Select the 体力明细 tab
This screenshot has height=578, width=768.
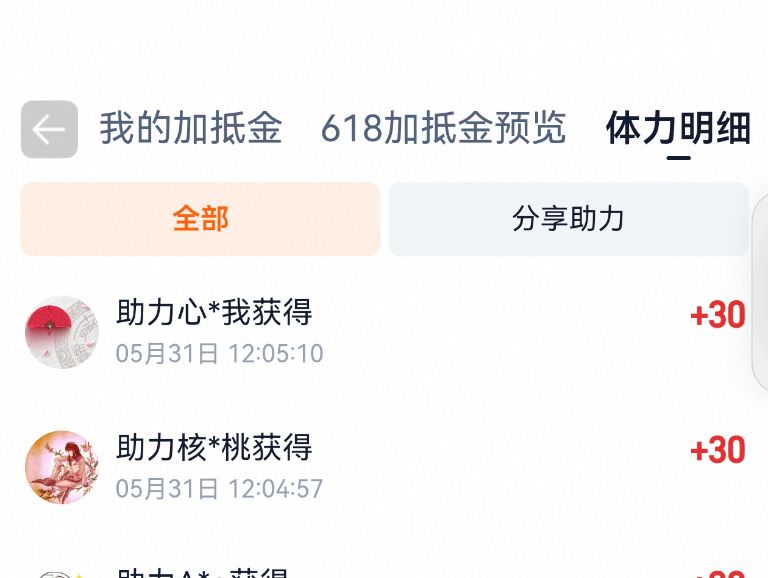pyautogui.click(x=678, y=128)
